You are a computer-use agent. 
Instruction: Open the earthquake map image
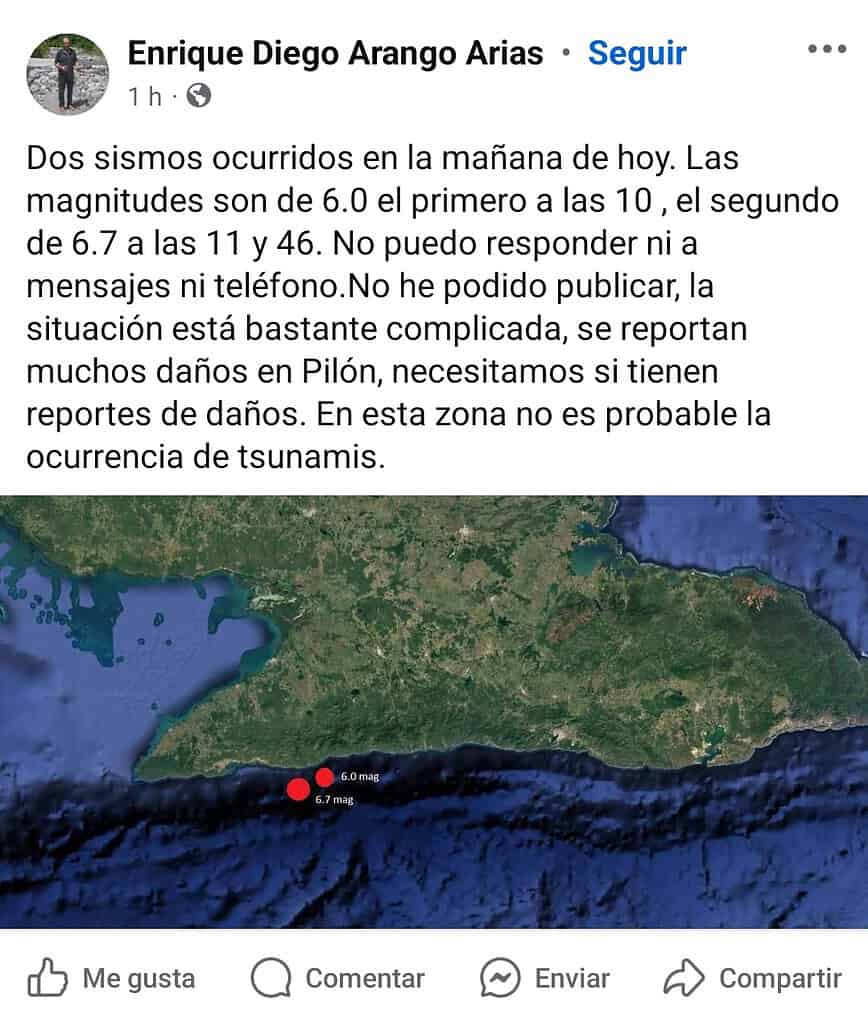point(434,711)
